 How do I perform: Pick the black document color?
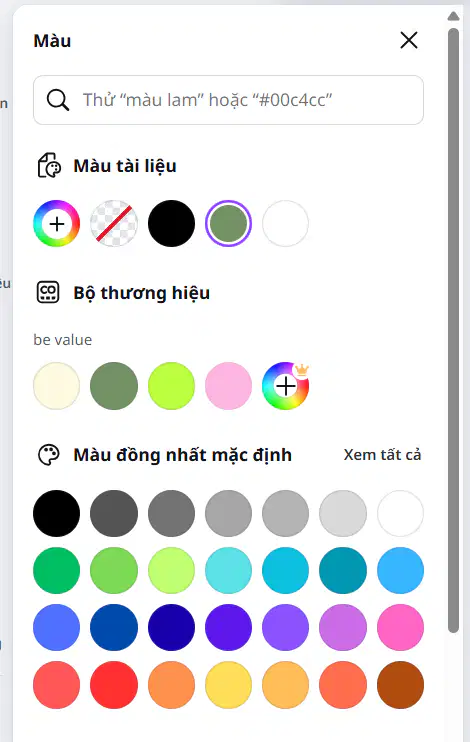pos(171,223)
